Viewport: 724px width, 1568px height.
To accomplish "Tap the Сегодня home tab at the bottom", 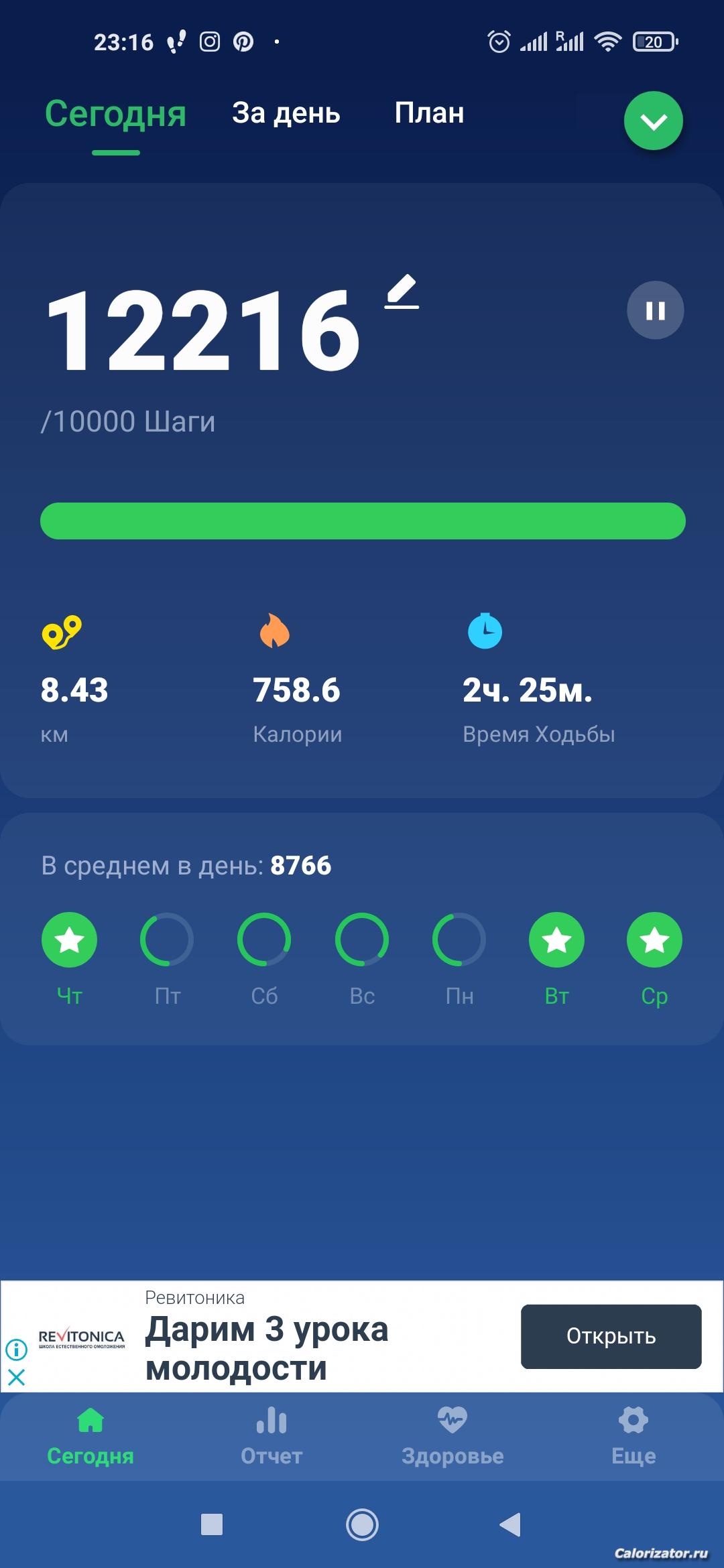I will click(90, 1436).
